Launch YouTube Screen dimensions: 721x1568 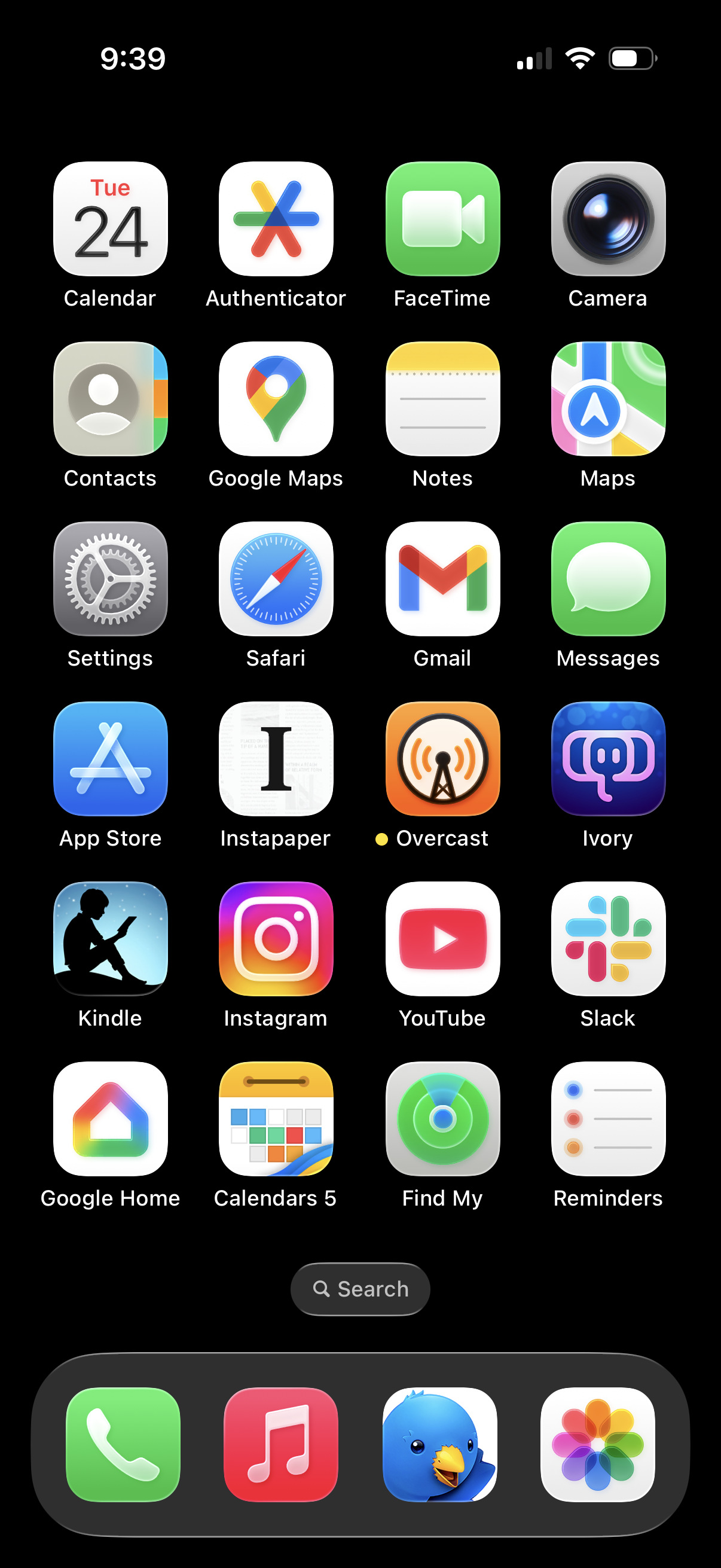click(x=442, y=939)
